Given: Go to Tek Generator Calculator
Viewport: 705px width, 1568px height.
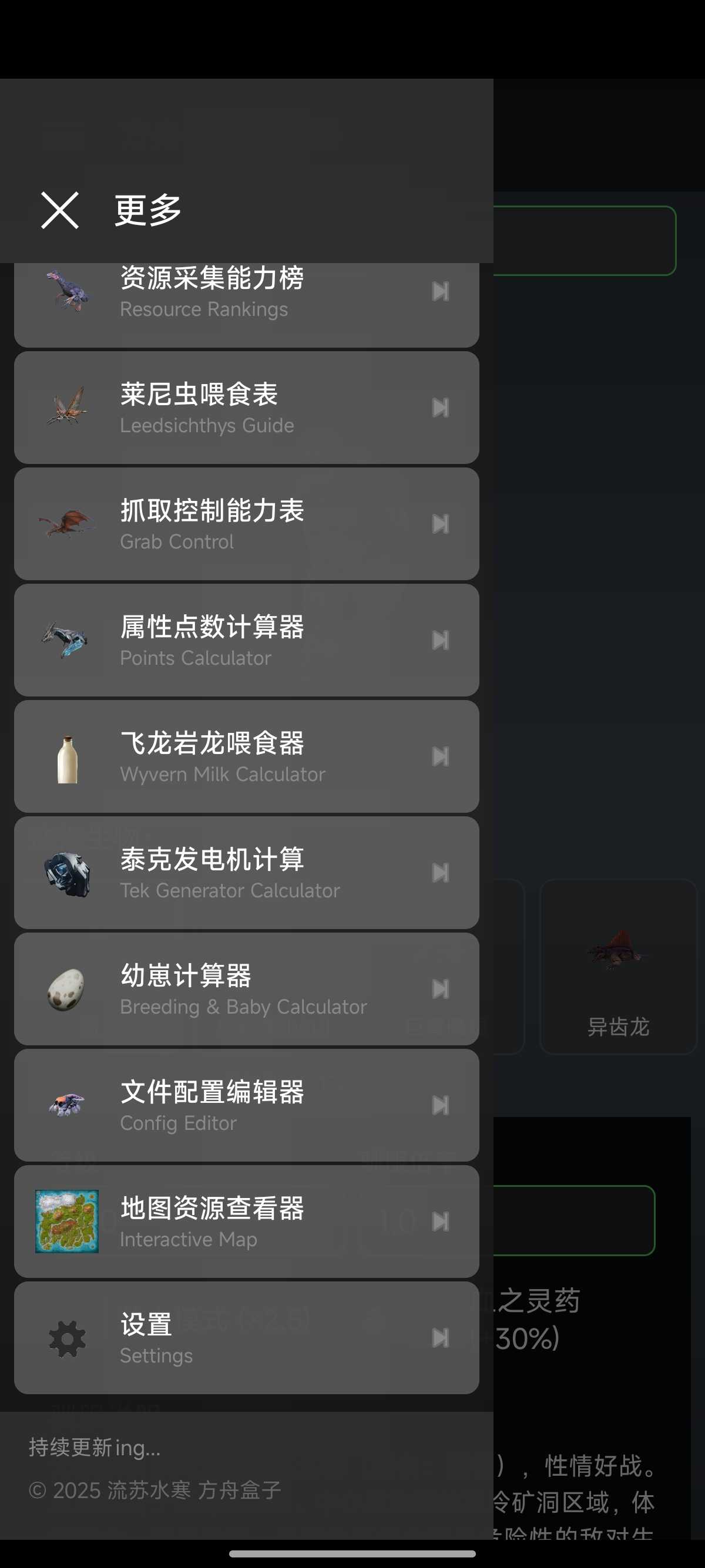Looking at the screenshot, I should coord(246,873).
